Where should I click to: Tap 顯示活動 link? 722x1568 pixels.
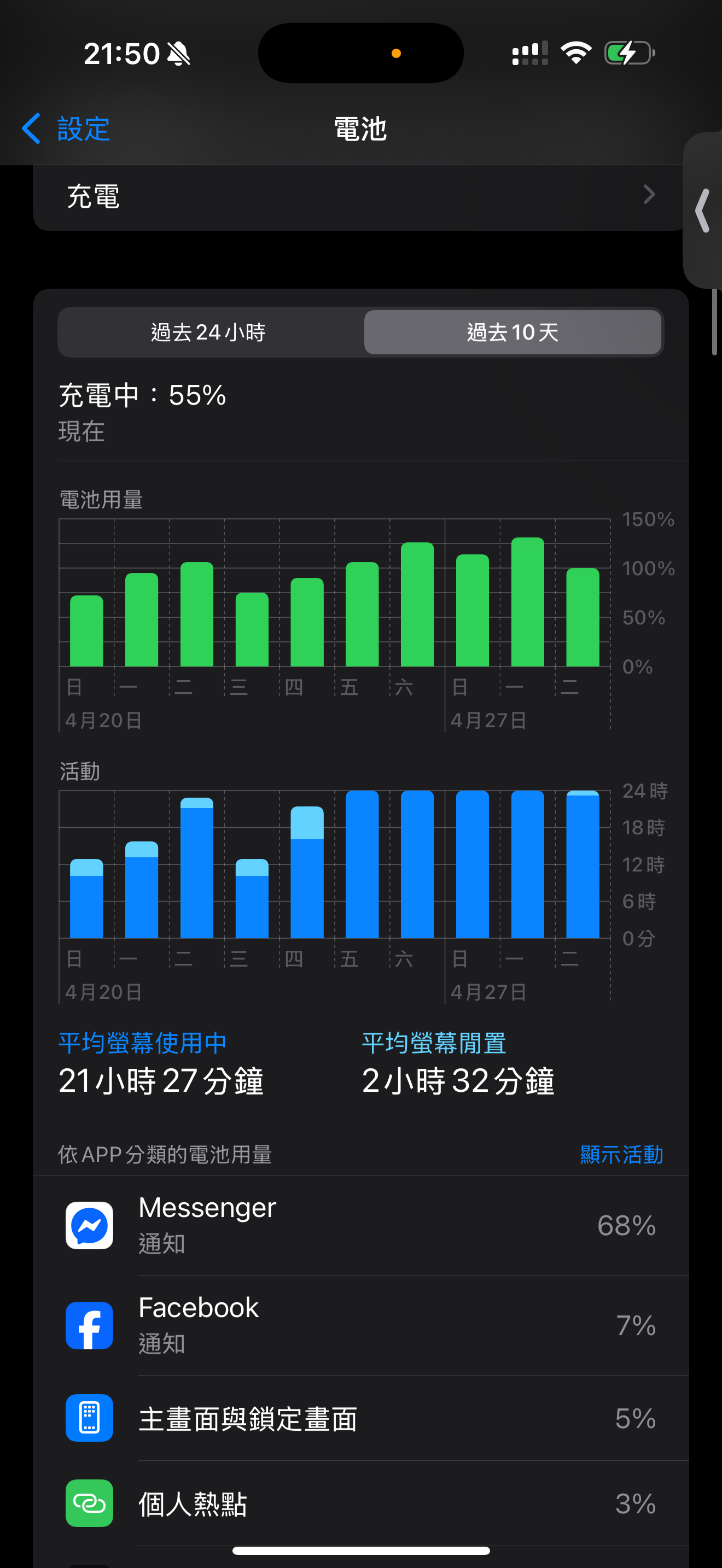click(621, 1154)
